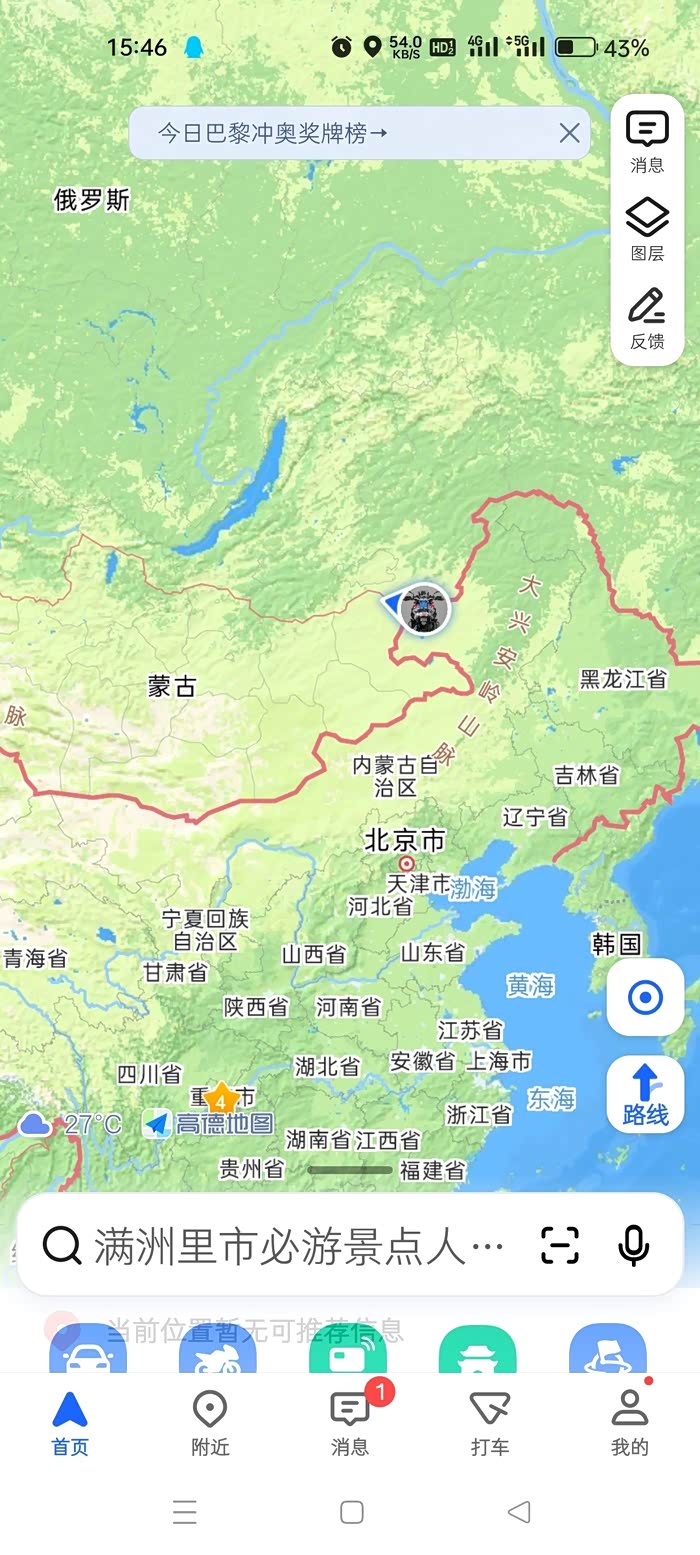Start voice search with the microphone

(633, 1245)
